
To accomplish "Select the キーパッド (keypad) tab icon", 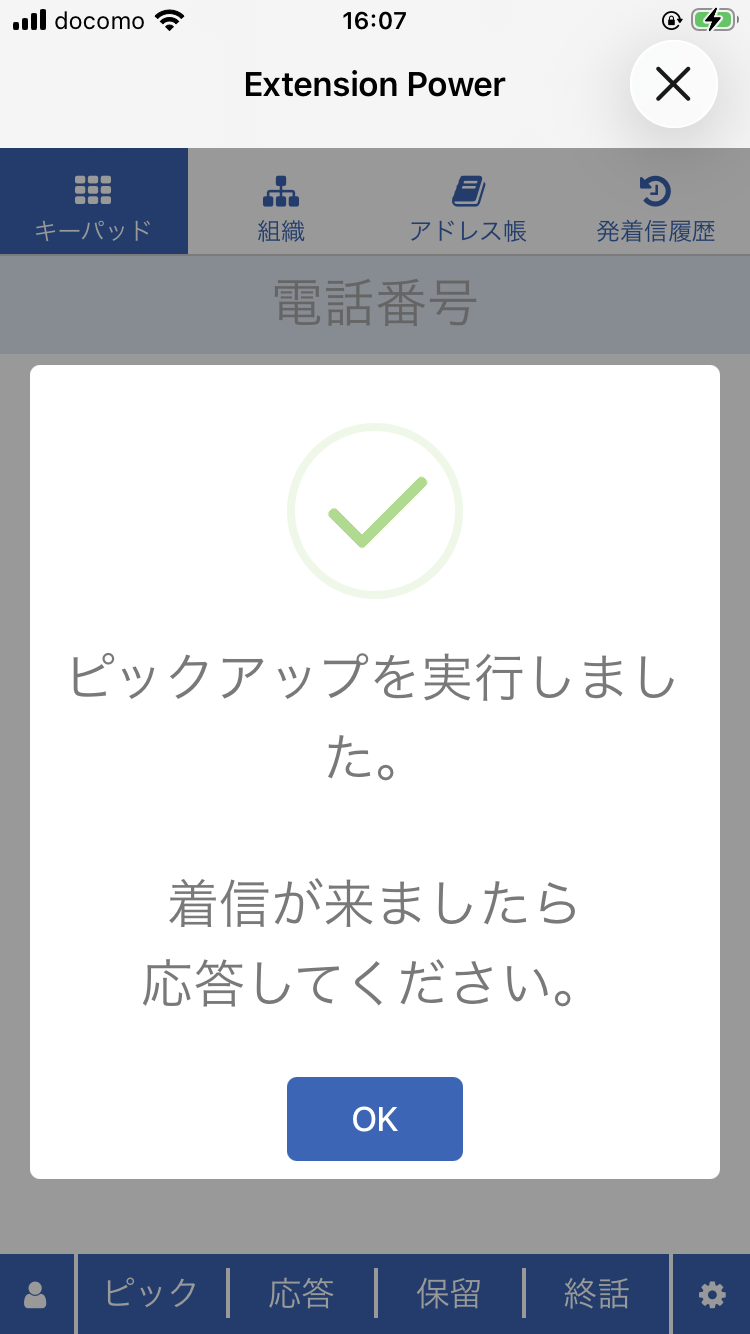I will point(93,189).
